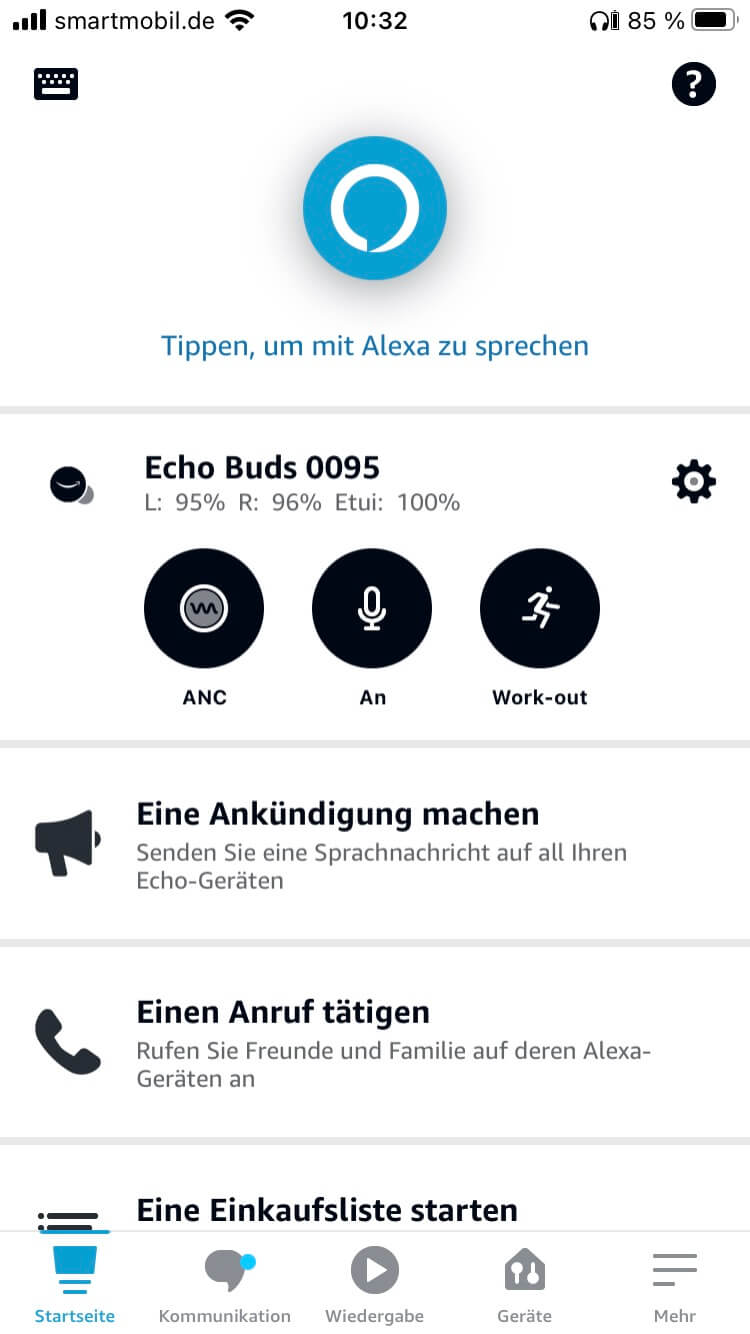This screenshot has width=750, height=1334.
Task: Toggle ANC noise cancellation
Action: point(204,608)
